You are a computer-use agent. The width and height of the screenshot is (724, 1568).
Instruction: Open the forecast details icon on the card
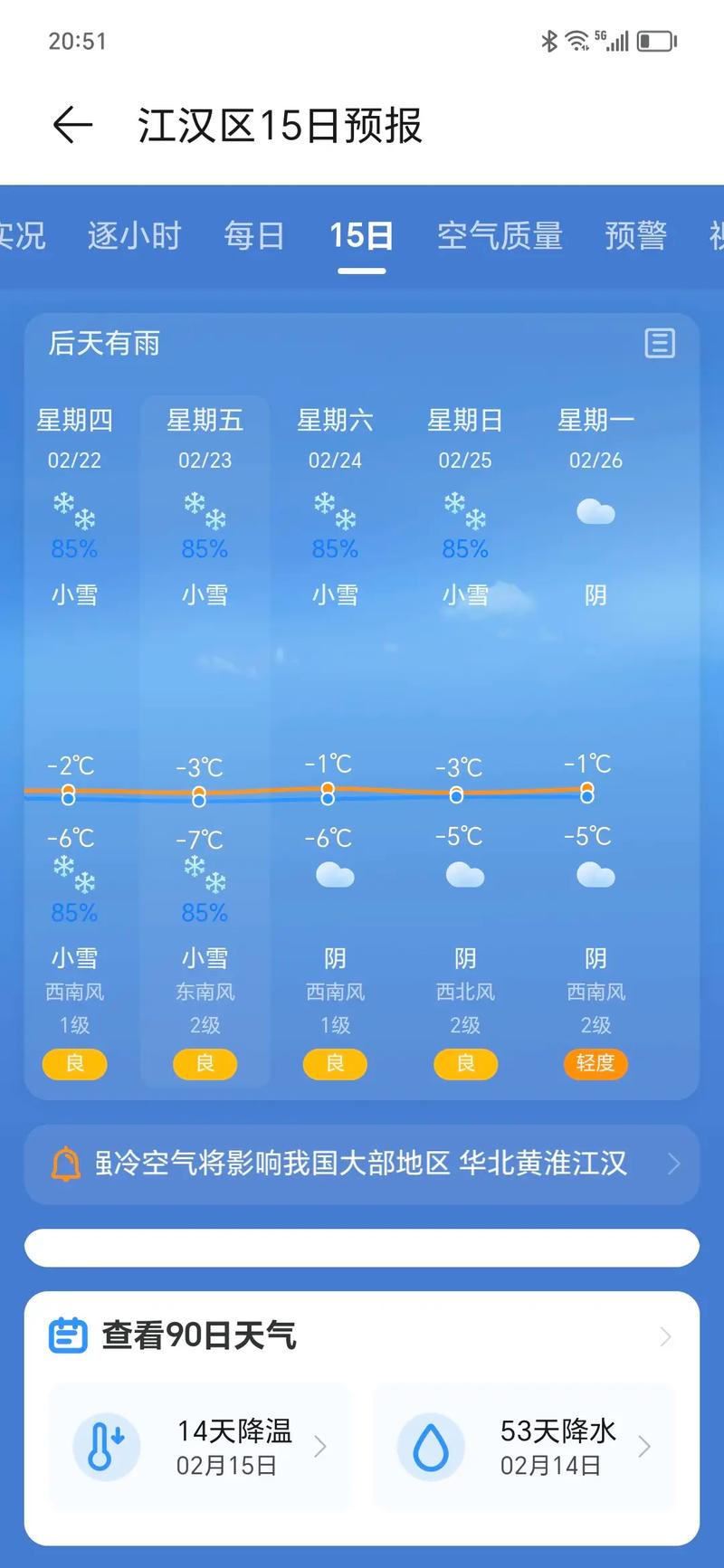tap(659, 344)
